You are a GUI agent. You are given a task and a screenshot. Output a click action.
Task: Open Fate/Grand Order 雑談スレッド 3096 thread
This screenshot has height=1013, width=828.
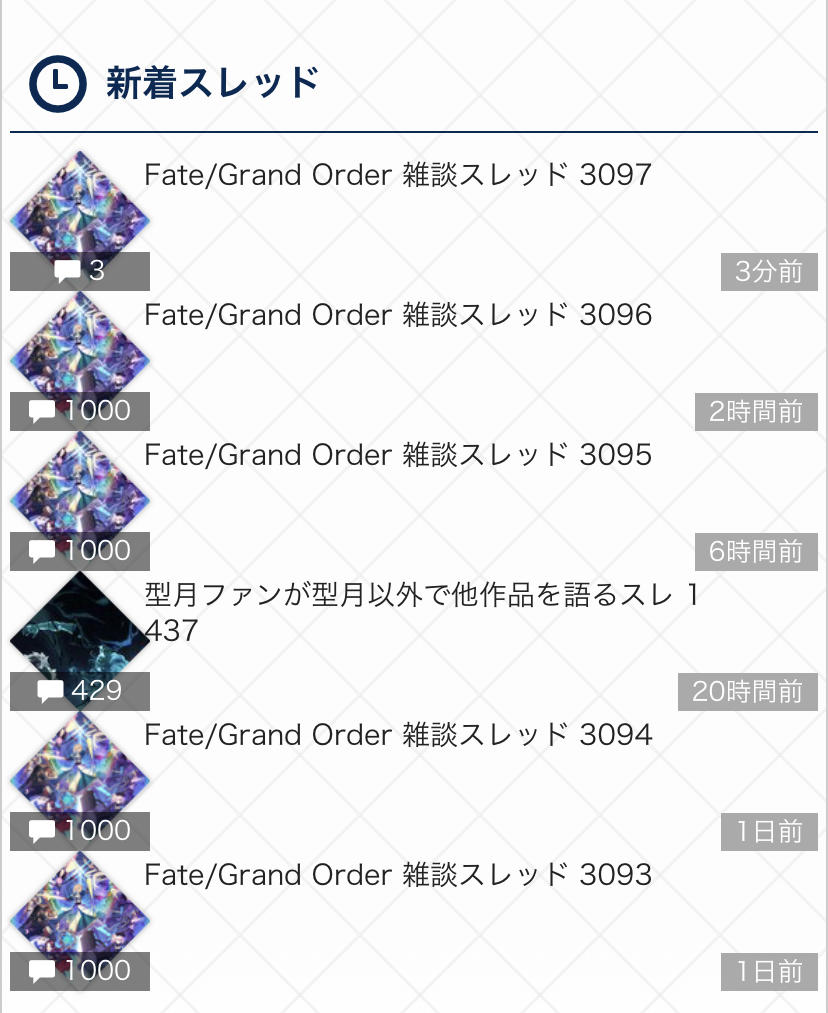coord(398,316)
